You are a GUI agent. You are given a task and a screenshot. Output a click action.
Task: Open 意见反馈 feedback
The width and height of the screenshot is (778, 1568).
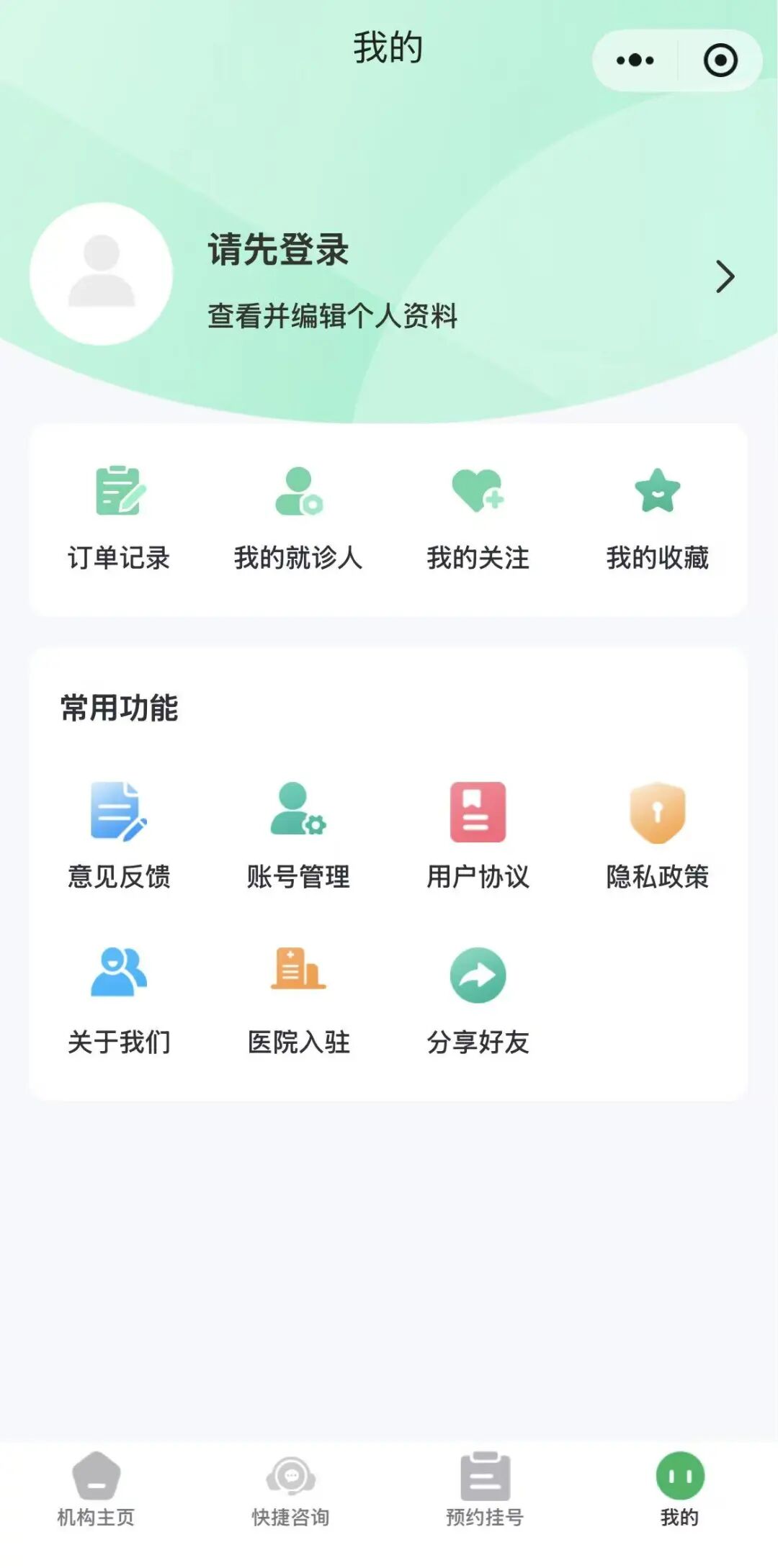[x=119, y=835]
